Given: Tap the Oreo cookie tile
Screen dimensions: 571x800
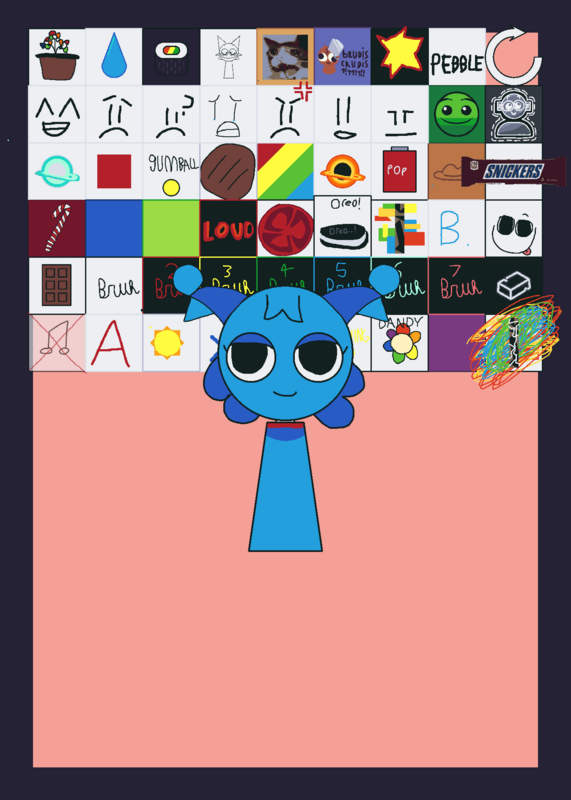Looking at the screenshot, I should pos(342,227).
